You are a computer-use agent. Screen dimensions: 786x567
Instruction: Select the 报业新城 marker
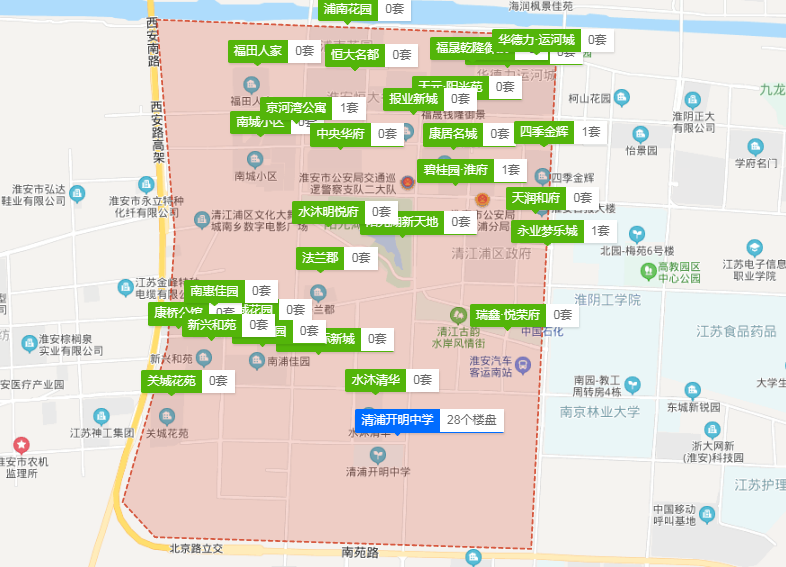(413, 99)
